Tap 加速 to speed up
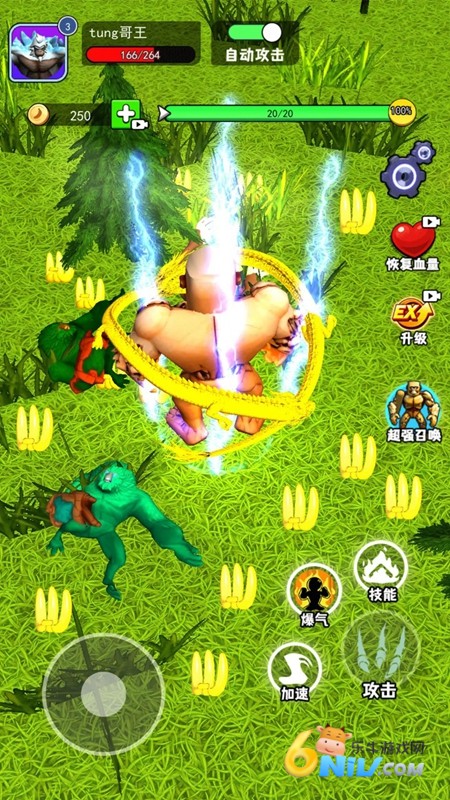This screenshot has width=450, height=800. [x=295, y=671]
